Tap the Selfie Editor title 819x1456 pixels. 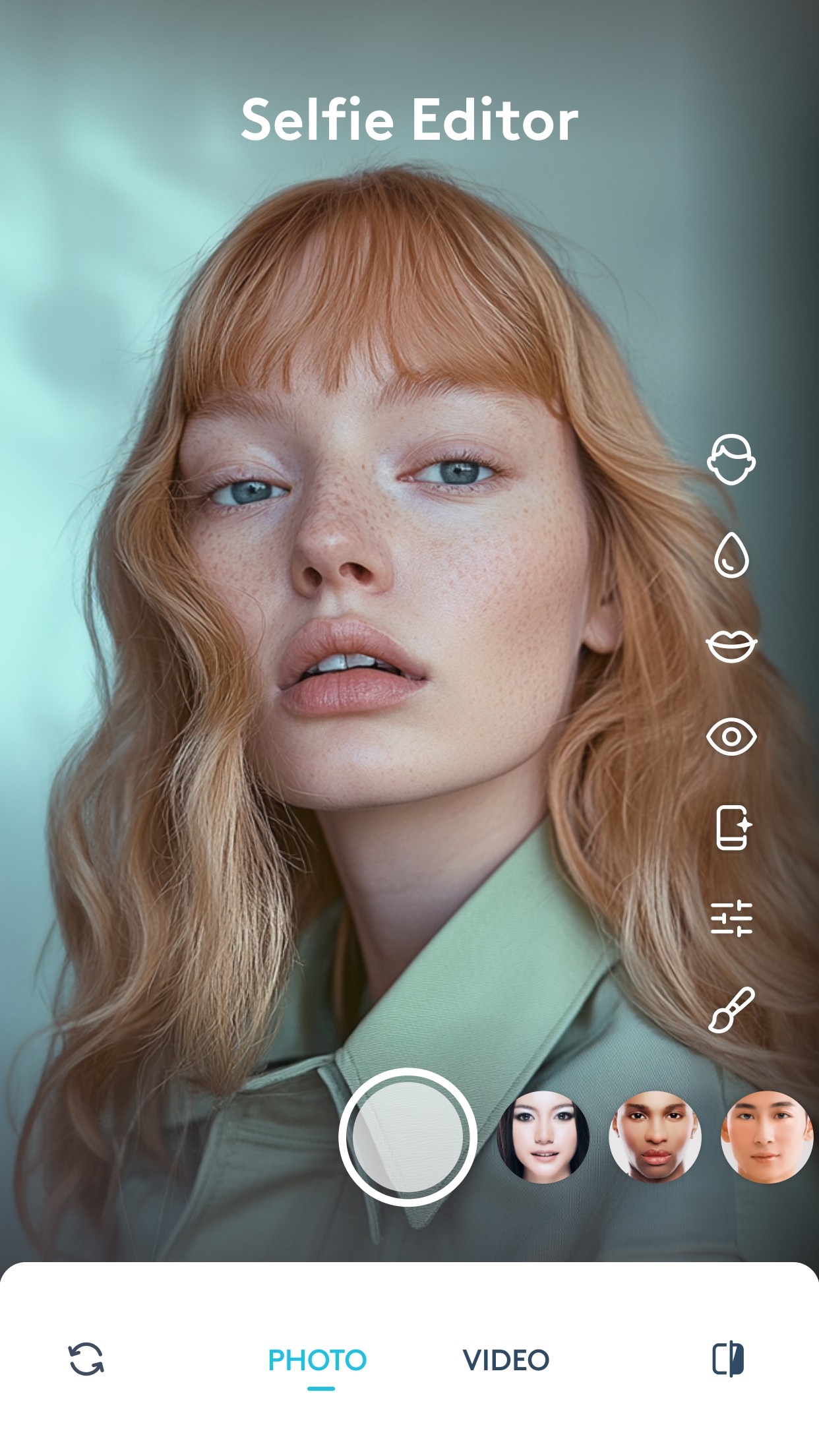409,119
